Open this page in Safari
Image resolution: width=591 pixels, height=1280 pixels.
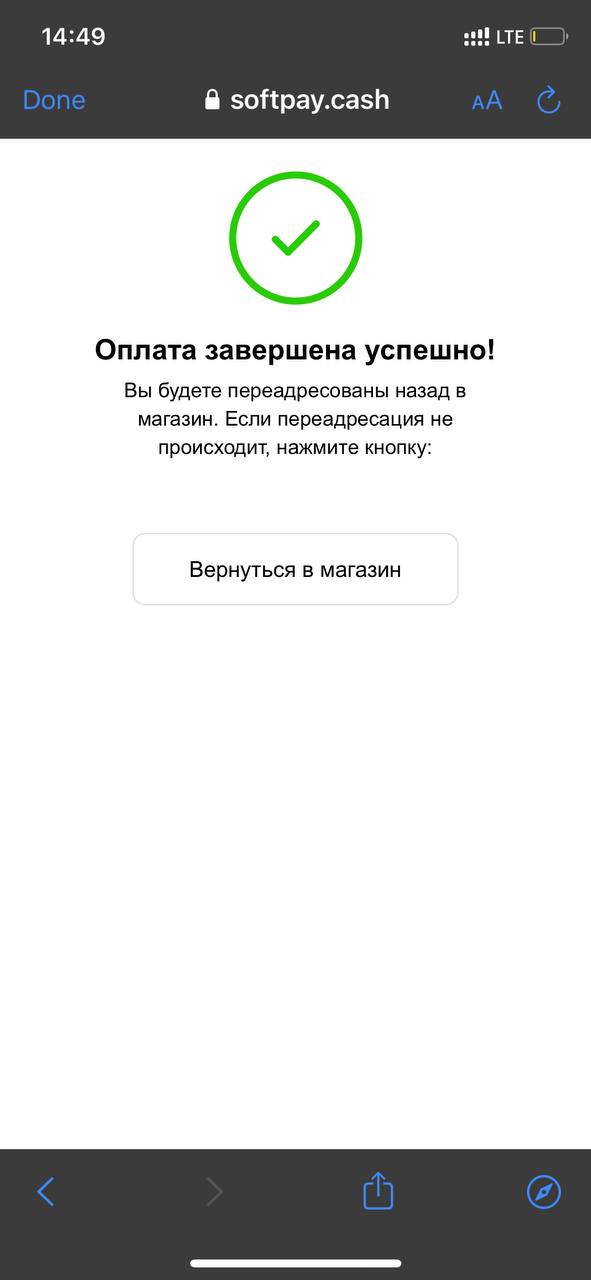(x=544, y=1191)
